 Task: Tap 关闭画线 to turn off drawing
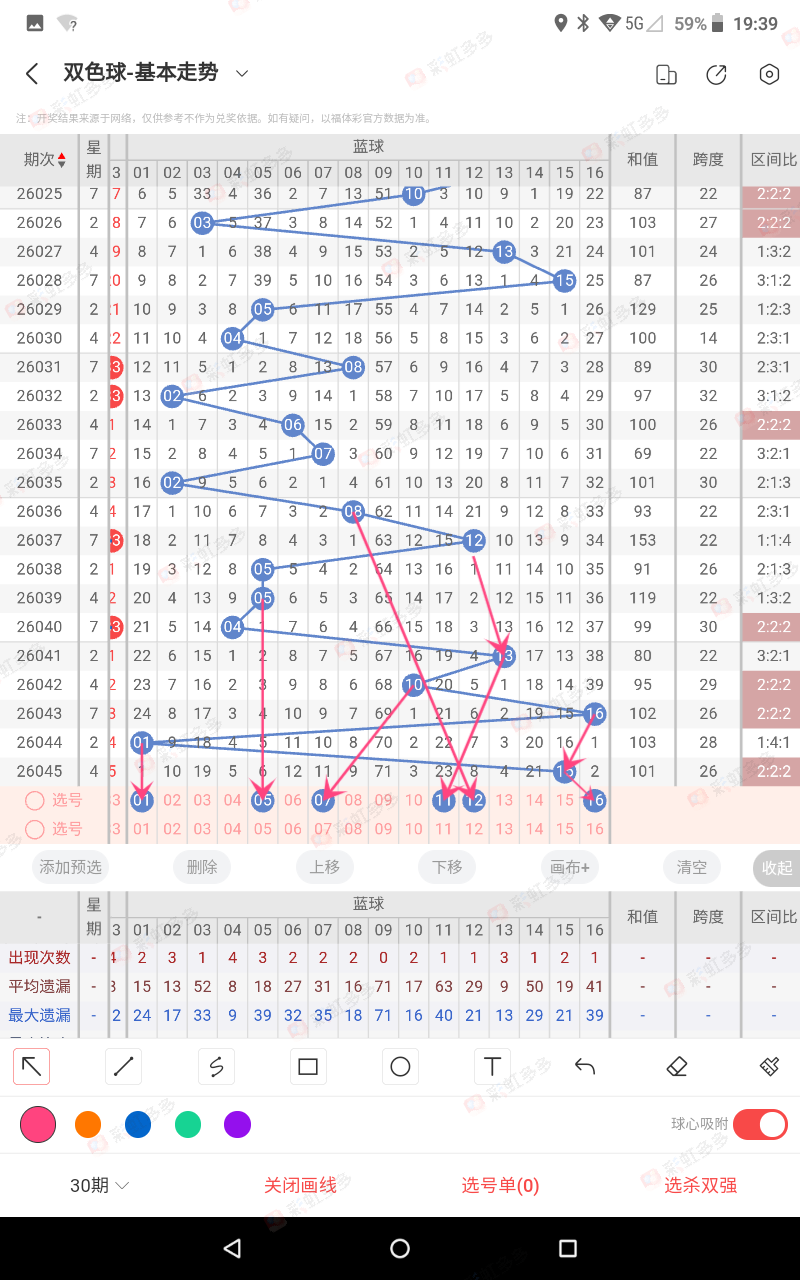coord(300,1185)
